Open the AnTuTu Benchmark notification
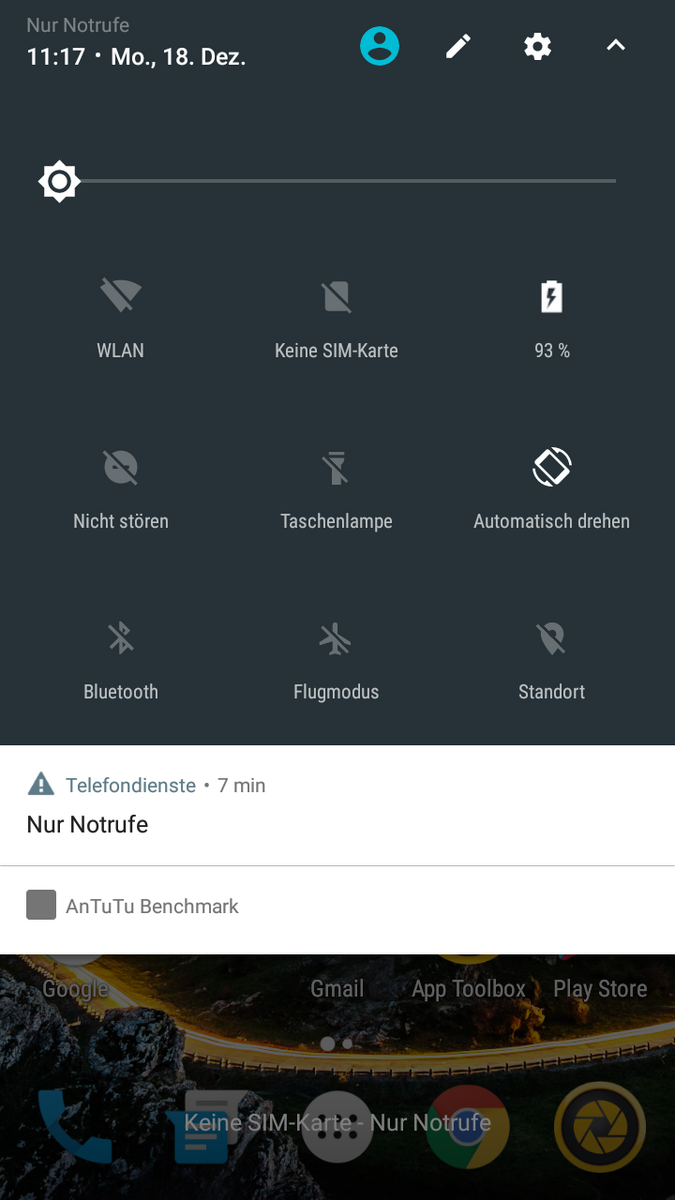675x1200 pixels. [x=337, y=907]
